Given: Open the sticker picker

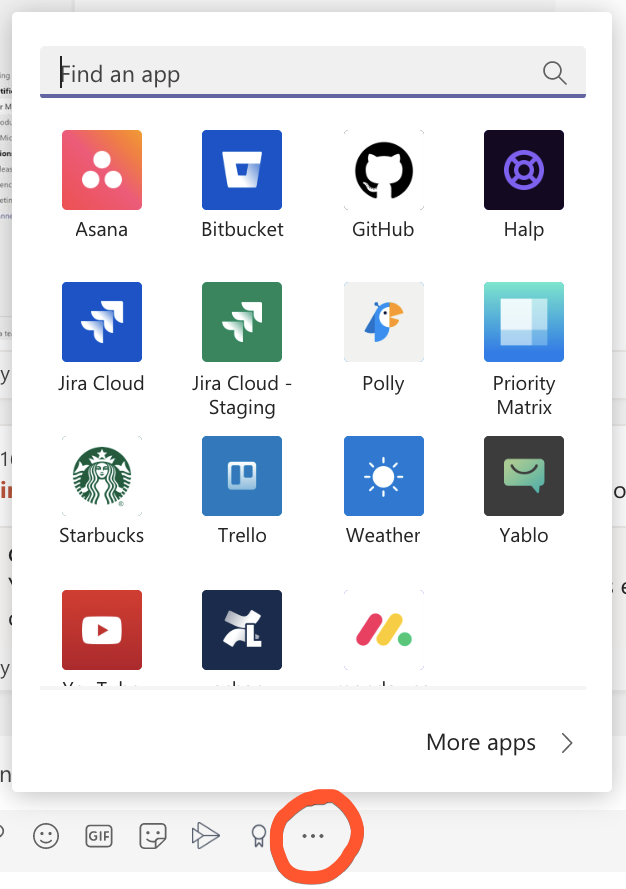Looking at the screenshot, I should click(152, 836).
